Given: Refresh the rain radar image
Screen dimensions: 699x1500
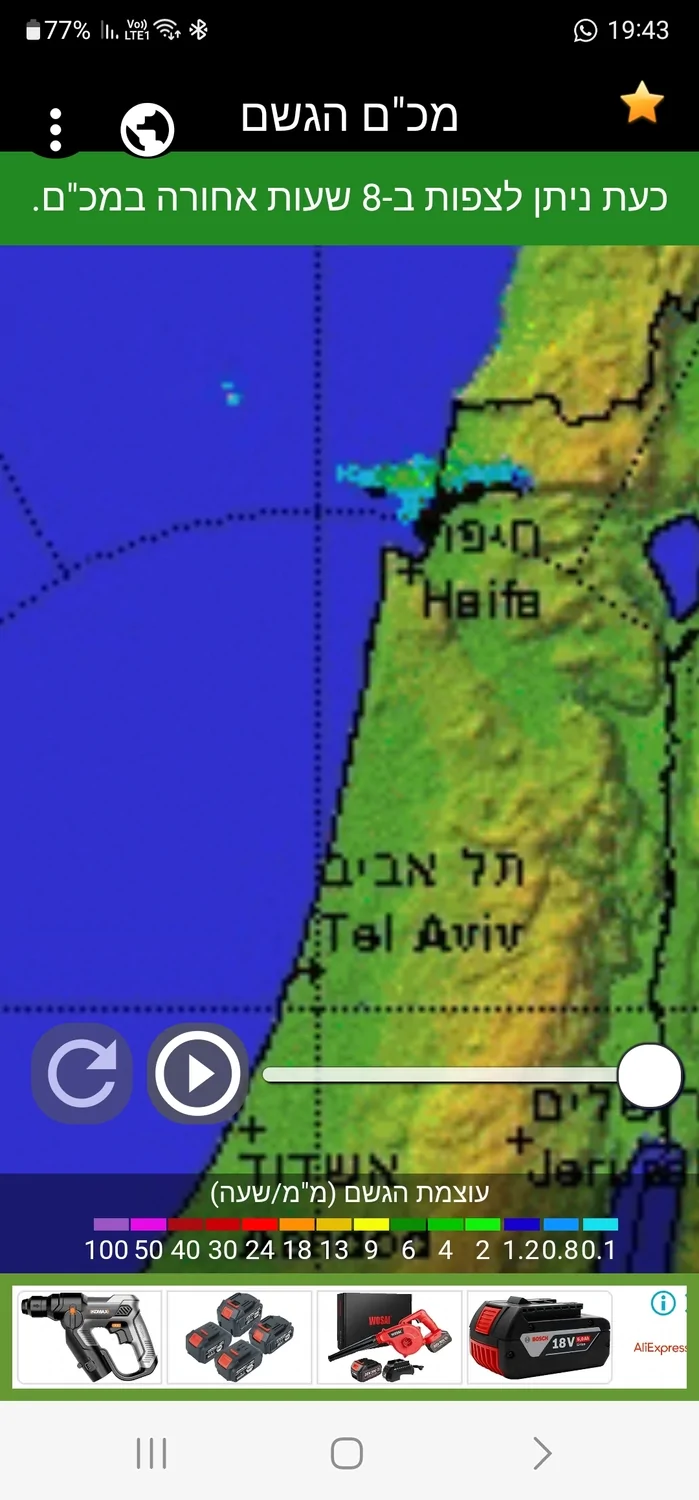Looking at the screenshot, I should point(82,1073).
